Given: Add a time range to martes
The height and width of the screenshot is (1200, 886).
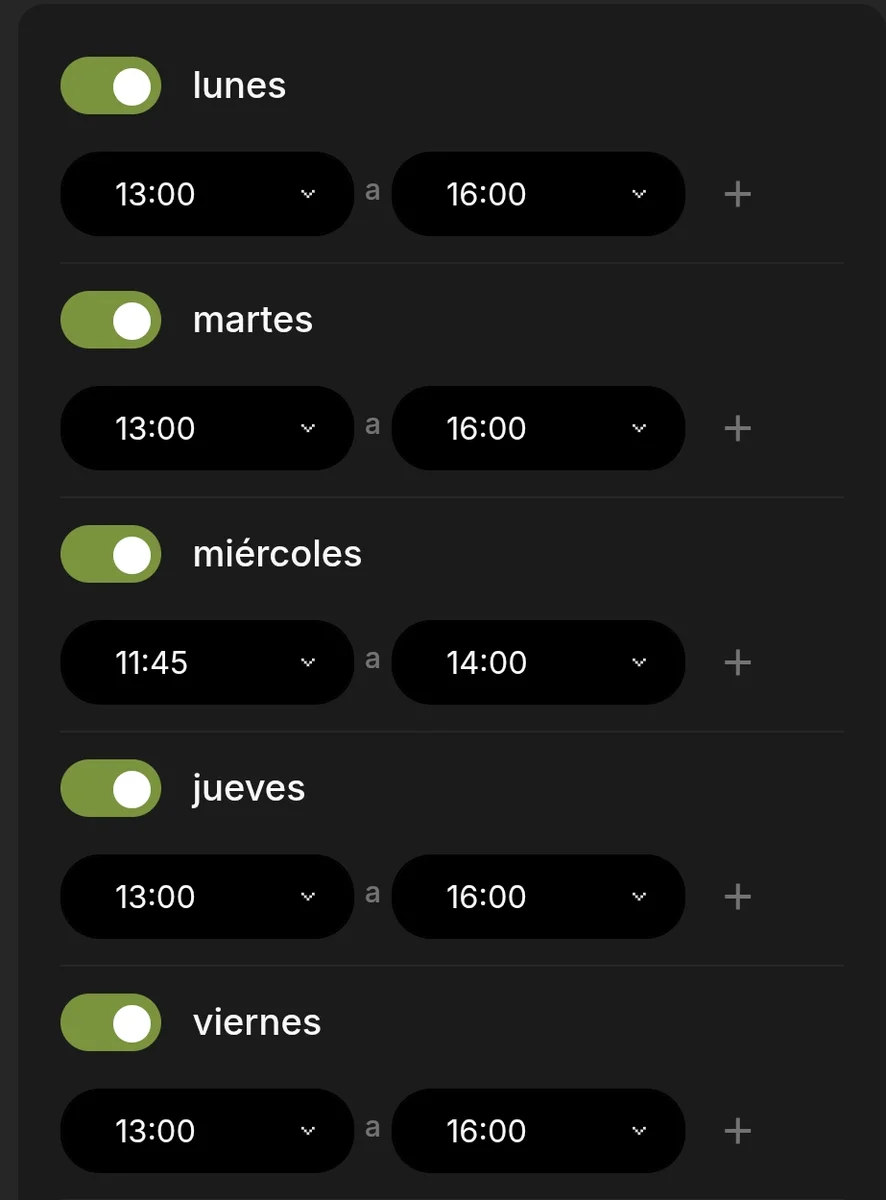Looking at the screenshot, I should pyautogui.click(x=737, y=428).
